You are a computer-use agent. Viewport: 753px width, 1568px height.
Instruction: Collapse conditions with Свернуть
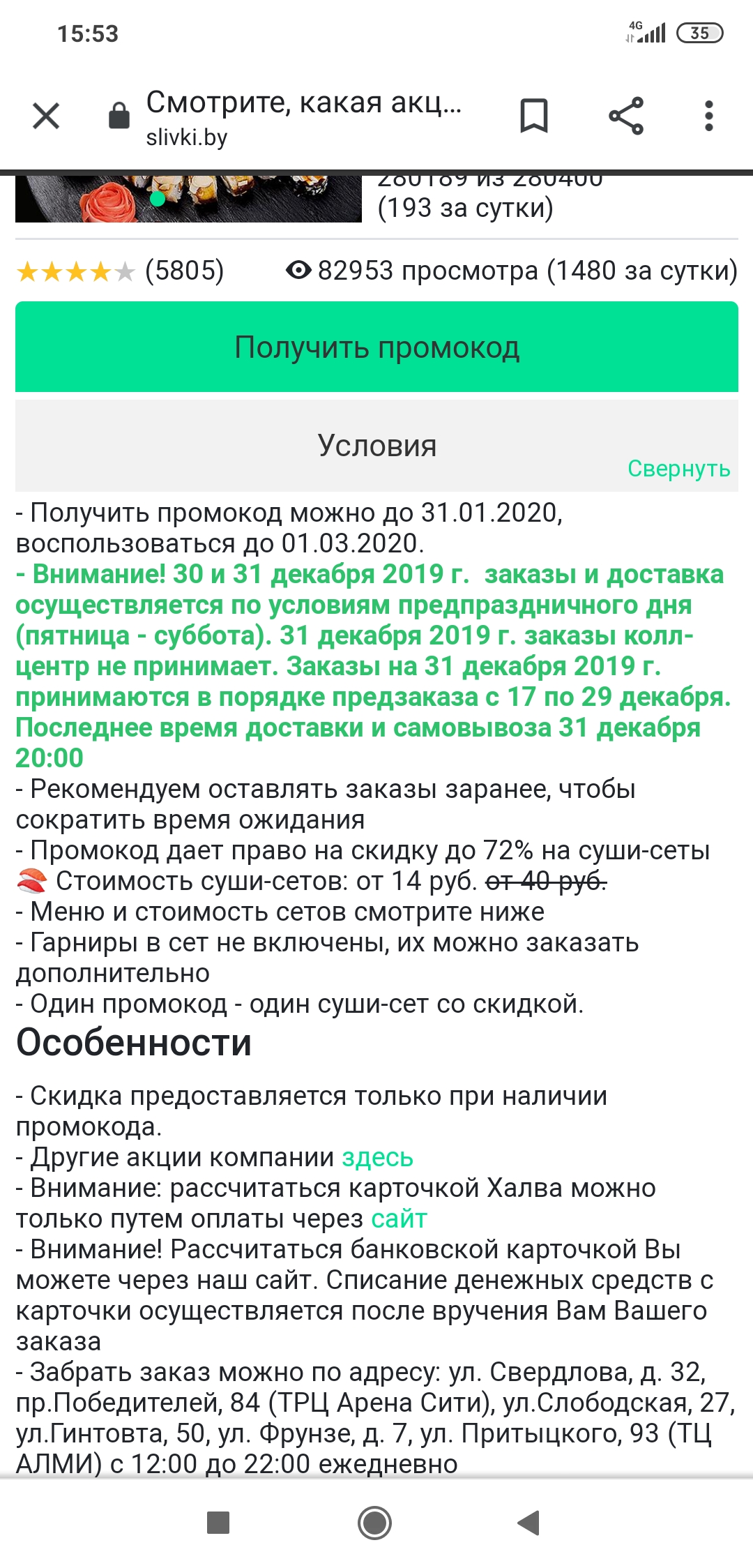point(678,468)
